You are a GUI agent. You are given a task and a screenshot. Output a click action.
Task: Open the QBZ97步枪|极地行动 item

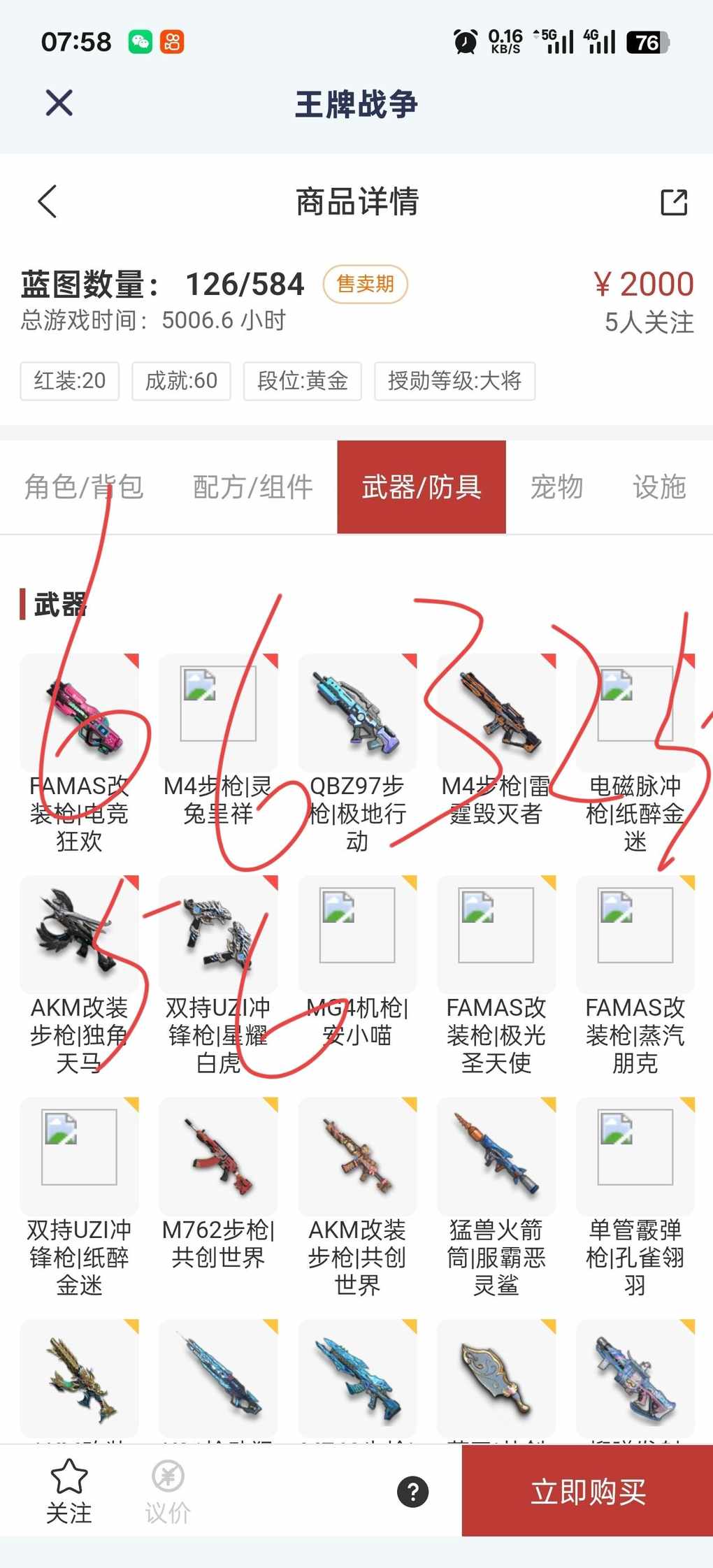(x=357, y=713)
